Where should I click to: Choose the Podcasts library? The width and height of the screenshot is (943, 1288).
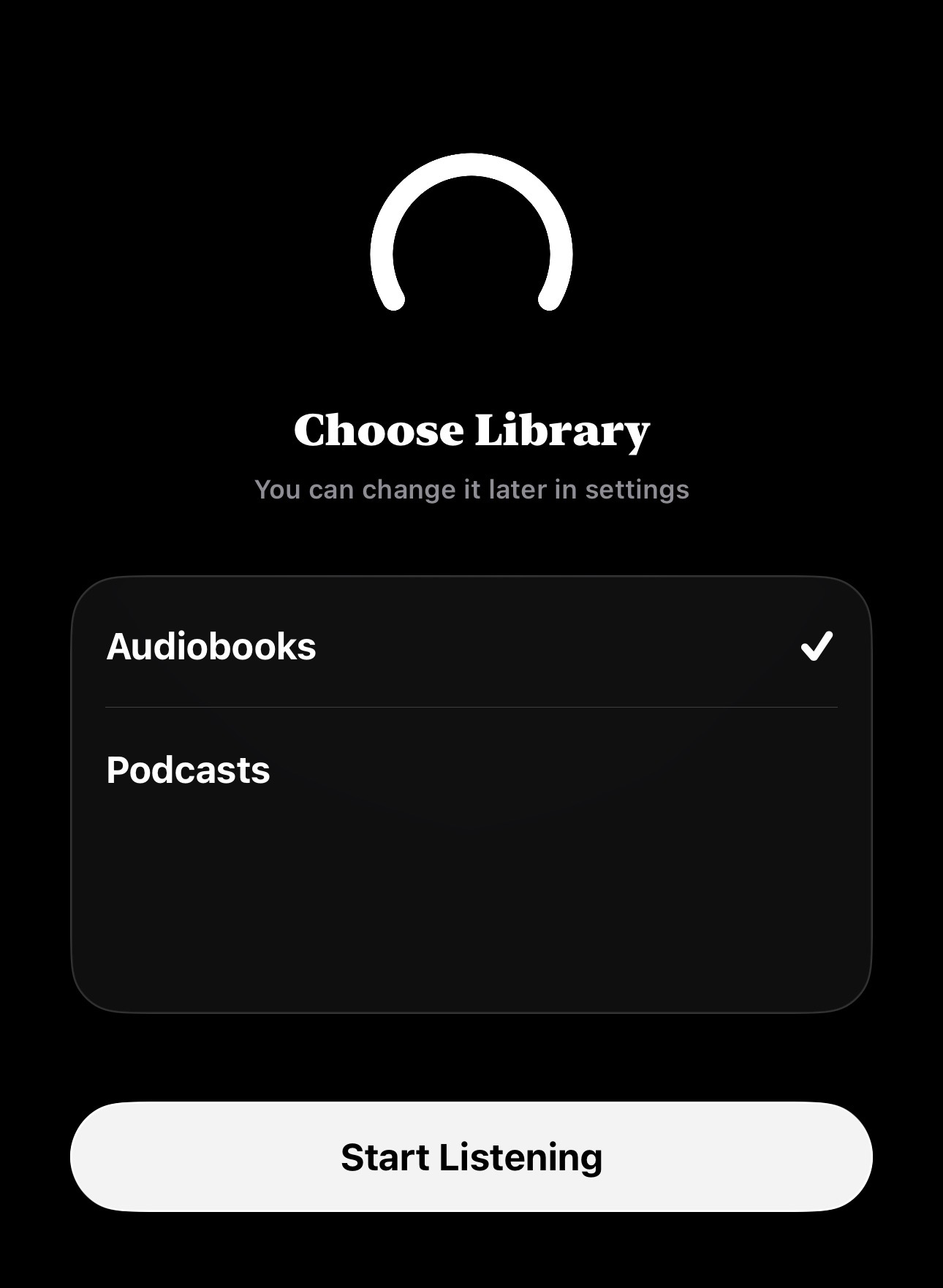point(471,770)
